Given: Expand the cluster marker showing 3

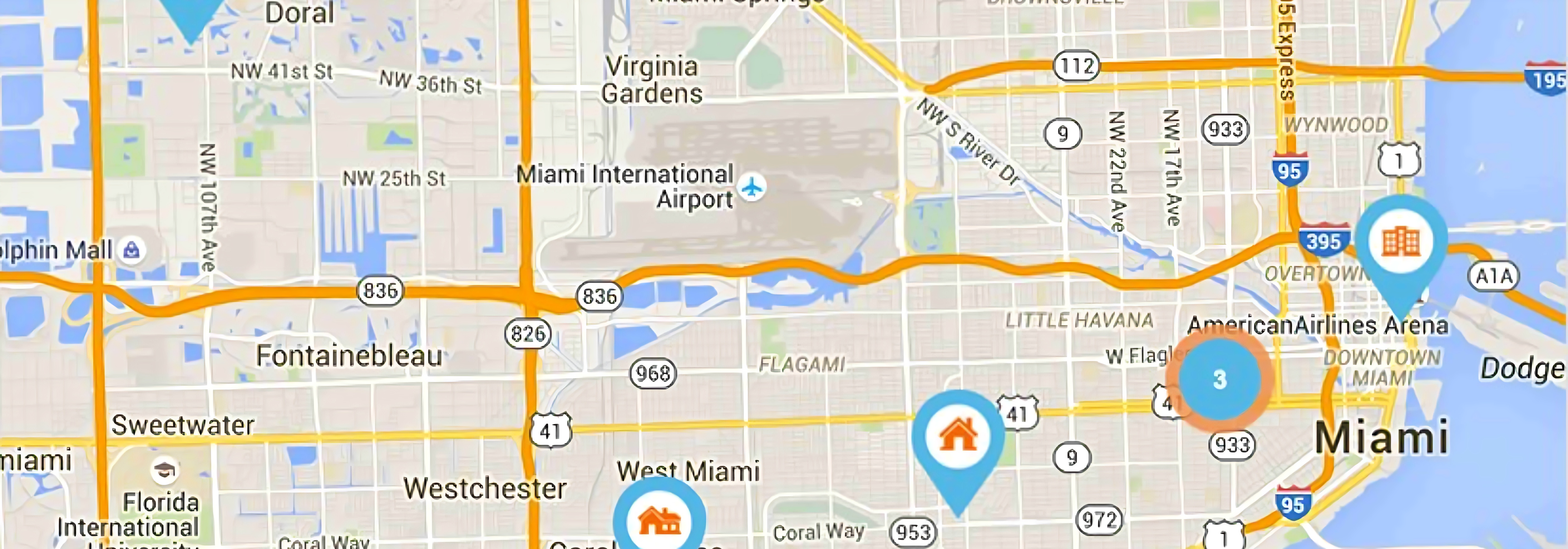Looking at the screenshot, I should (1219, 379).
